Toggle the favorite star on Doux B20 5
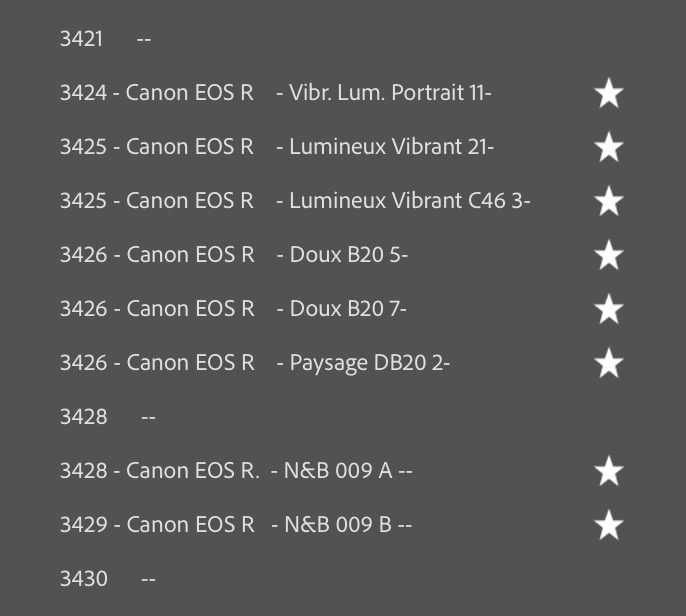The image size is (686, 616). point(608,256)
